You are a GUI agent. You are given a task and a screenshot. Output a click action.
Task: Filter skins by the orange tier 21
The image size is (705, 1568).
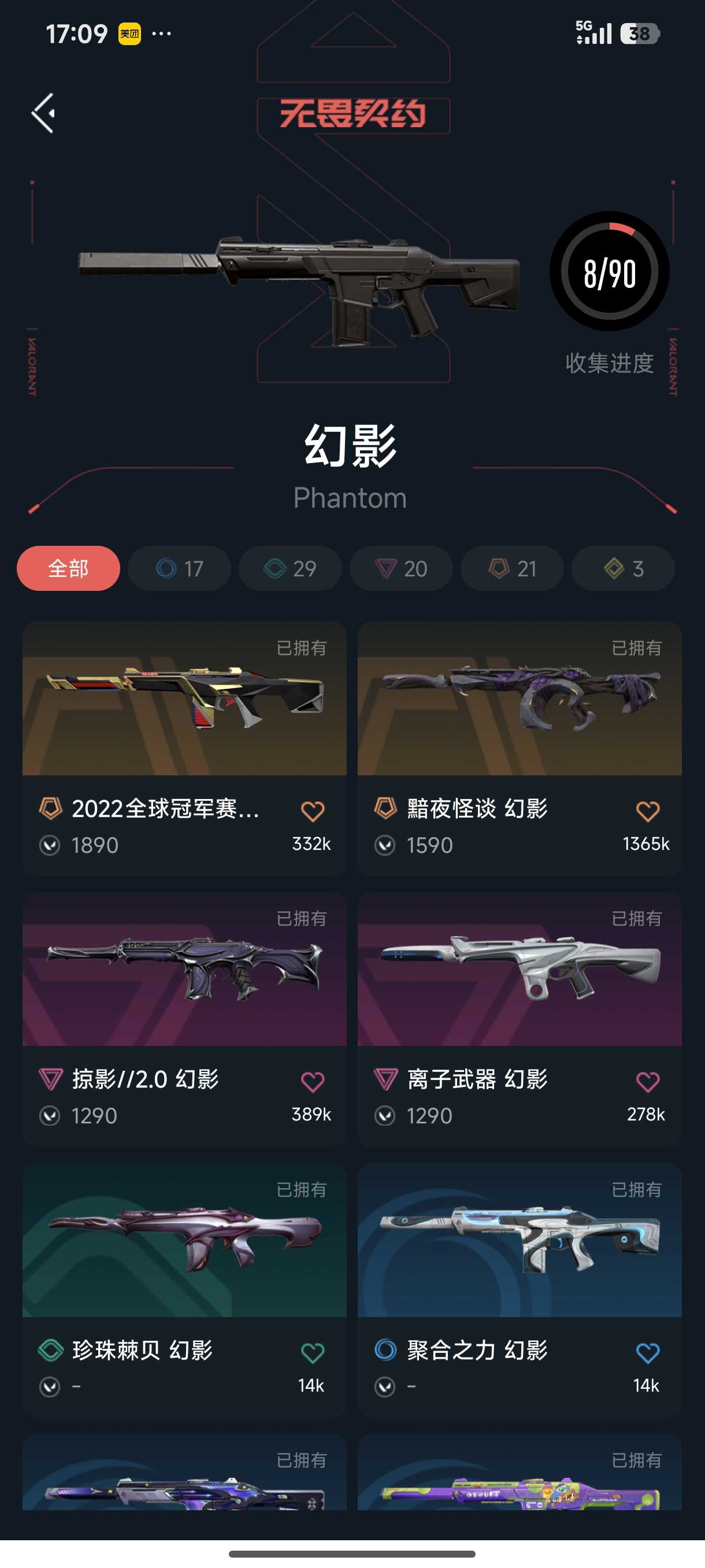point(512,568)
